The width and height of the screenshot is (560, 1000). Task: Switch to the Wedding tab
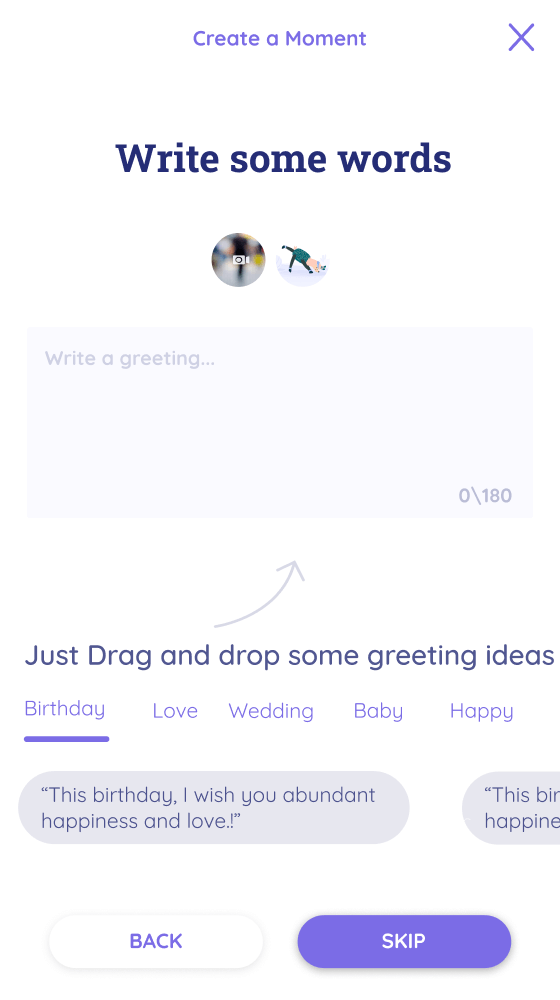click(271, 710)
